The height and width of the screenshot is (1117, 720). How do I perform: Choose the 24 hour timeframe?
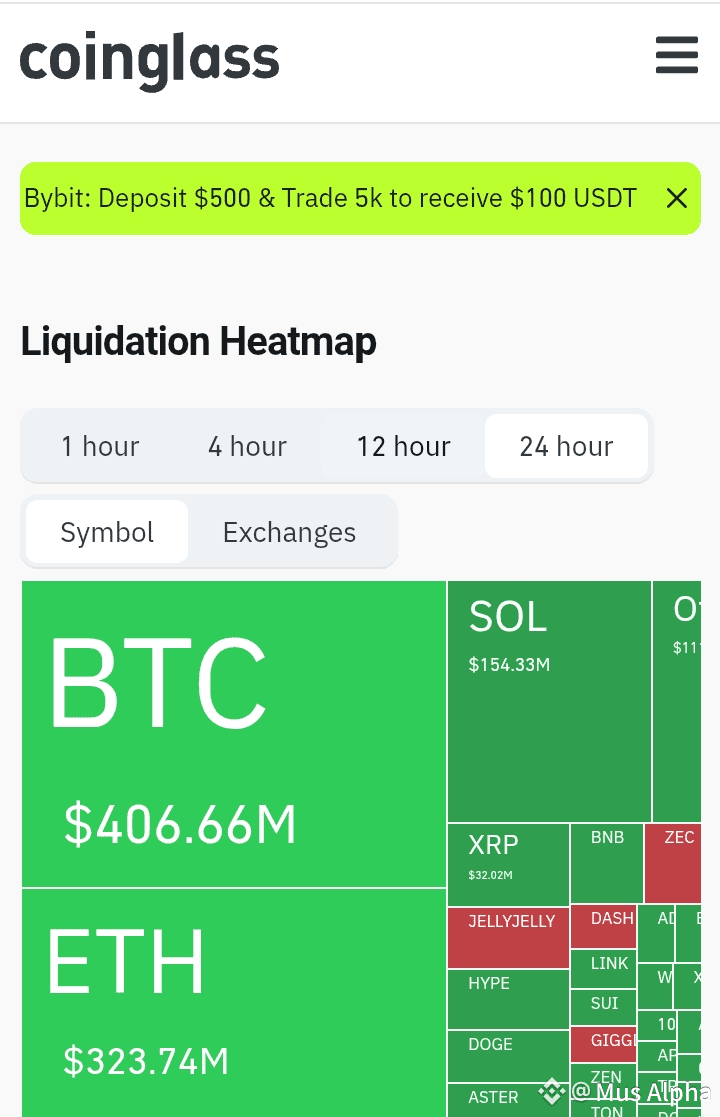pyautogui.click(x=566, y=446)
